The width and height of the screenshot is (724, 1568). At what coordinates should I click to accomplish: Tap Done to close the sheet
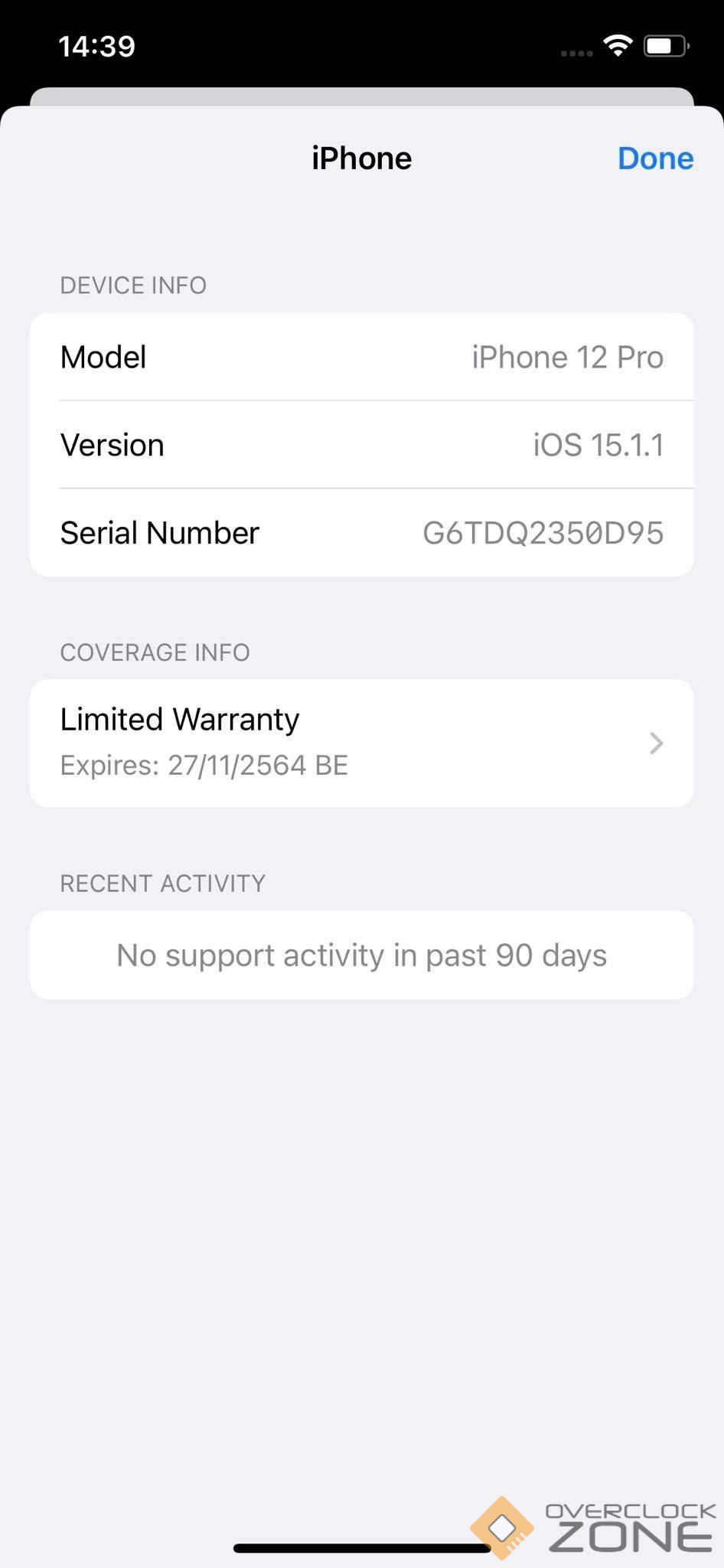(655, 158)
